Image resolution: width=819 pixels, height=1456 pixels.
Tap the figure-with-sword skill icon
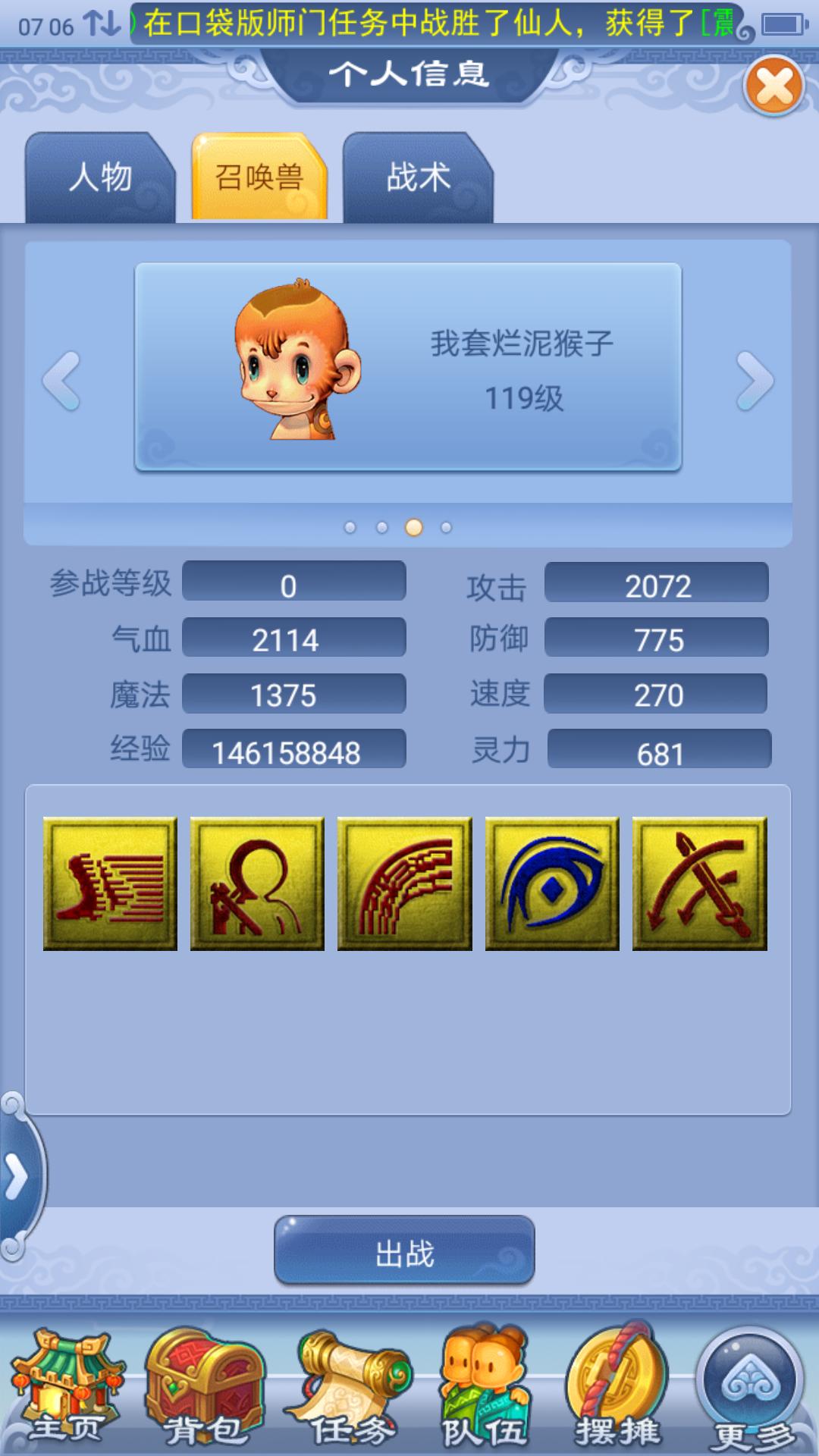click(x=257, y=883)
